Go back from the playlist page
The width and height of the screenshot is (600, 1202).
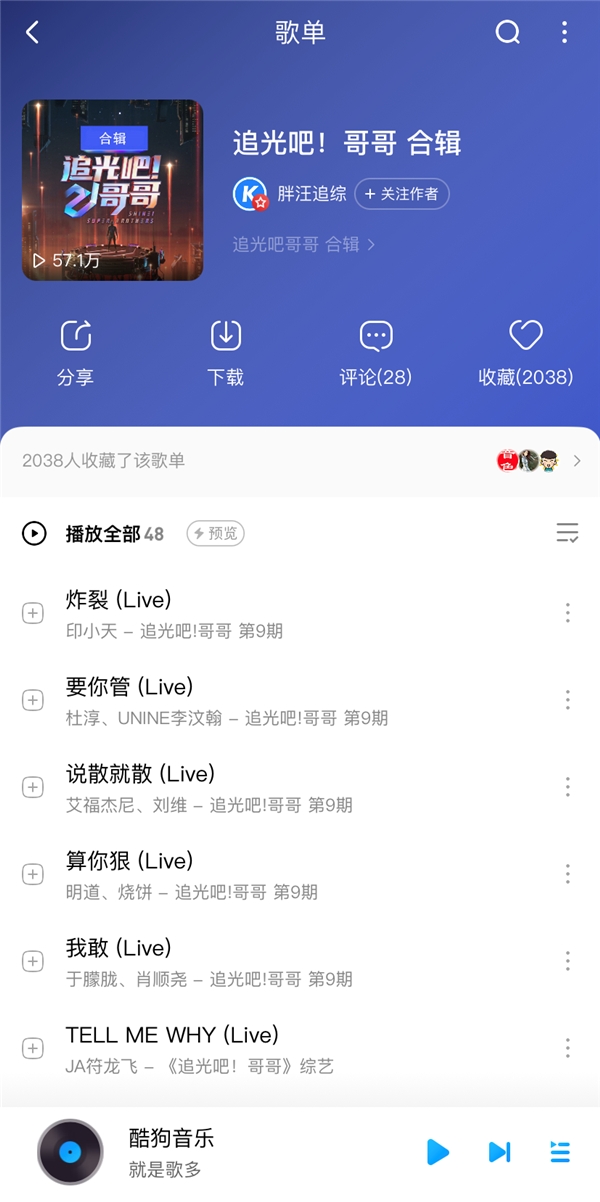tap(32, 33)
